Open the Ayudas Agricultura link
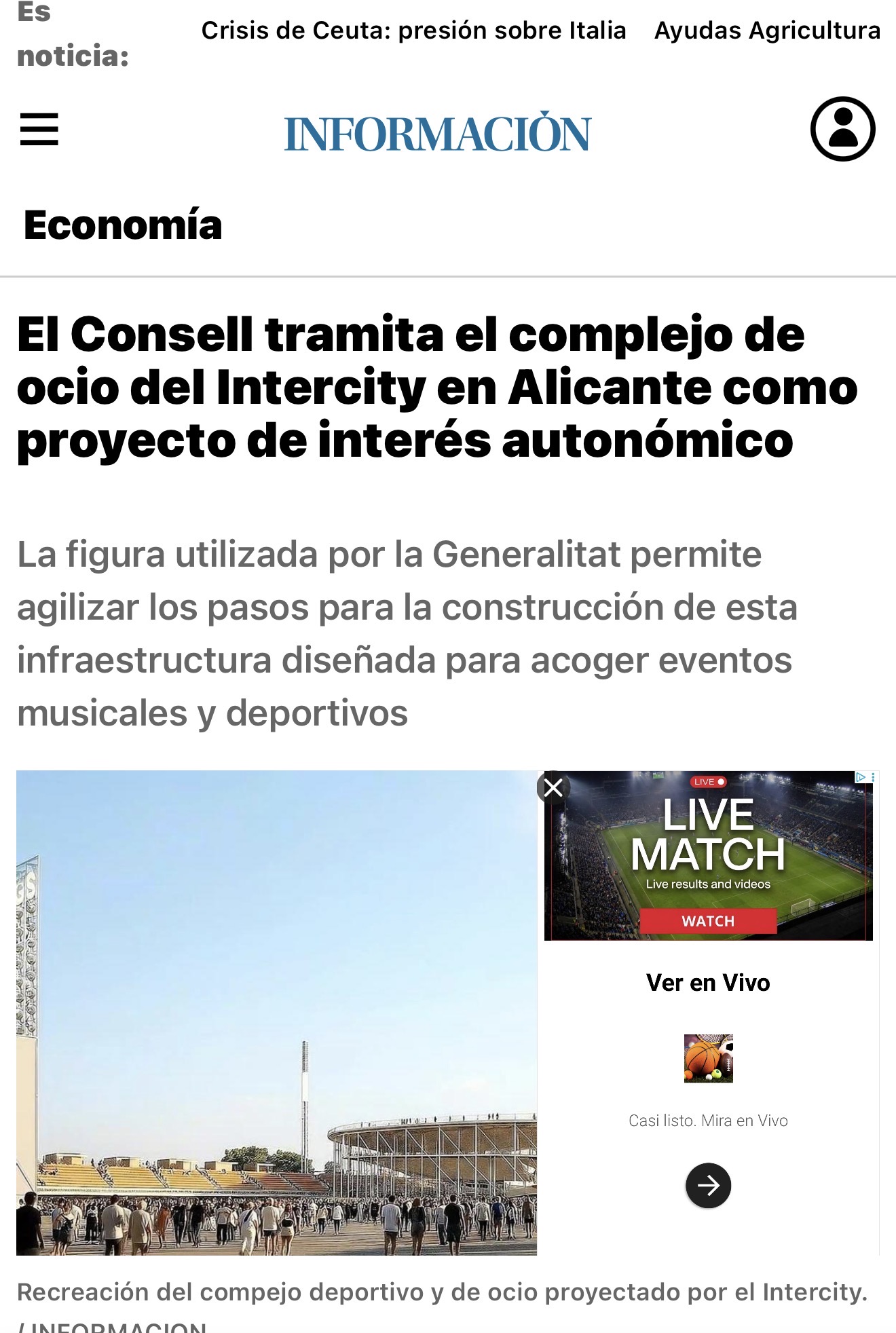Viewport: 896px width, 1333px height. pos(767,31)
